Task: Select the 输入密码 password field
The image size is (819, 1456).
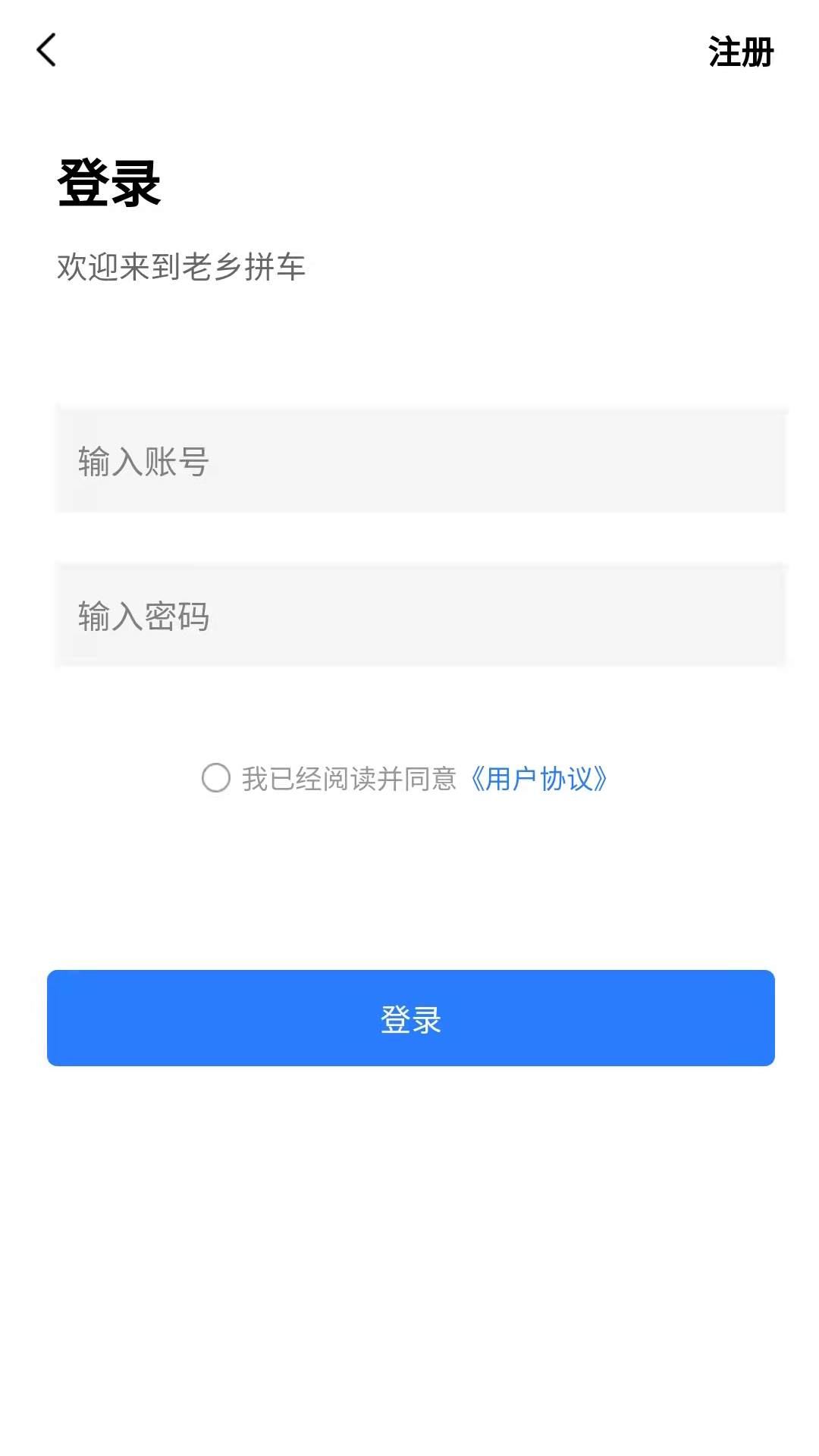Action: [x=421, y=616]
